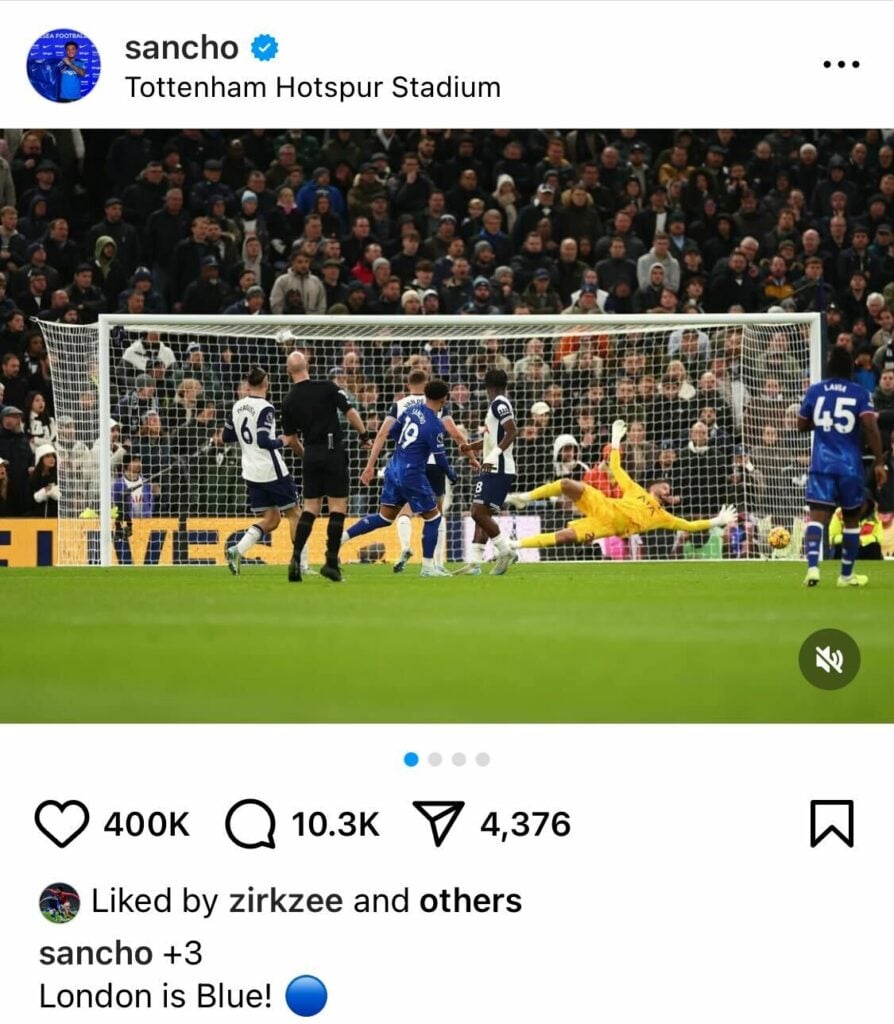Image resolution: width=894 pixels, height=1024 pixels.
Task: View the others who liked this post
Action: pos(470,901)
